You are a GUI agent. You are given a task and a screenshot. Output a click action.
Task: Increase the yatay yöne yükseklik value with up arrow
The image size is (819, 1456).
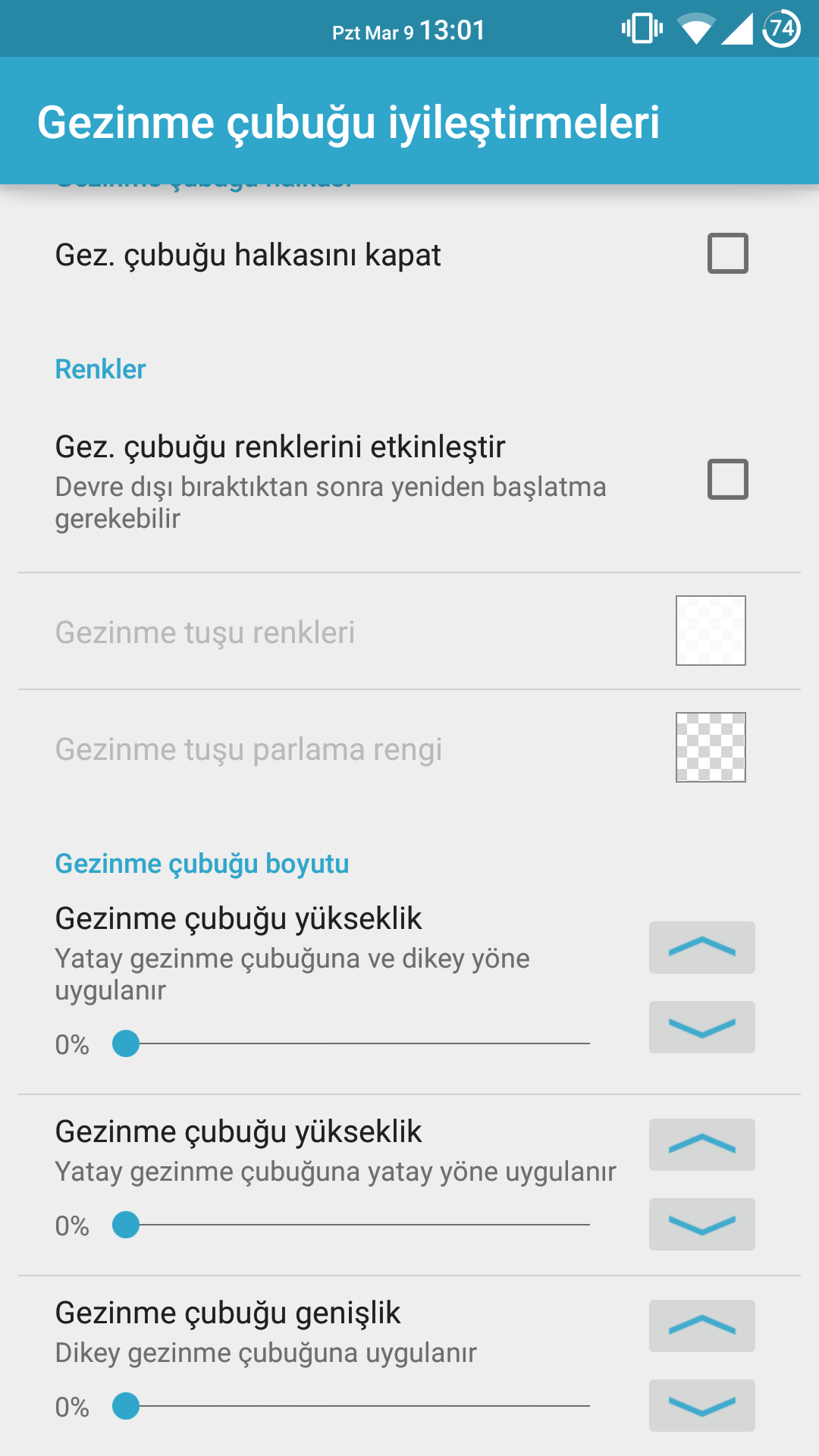pos(701,1144)
